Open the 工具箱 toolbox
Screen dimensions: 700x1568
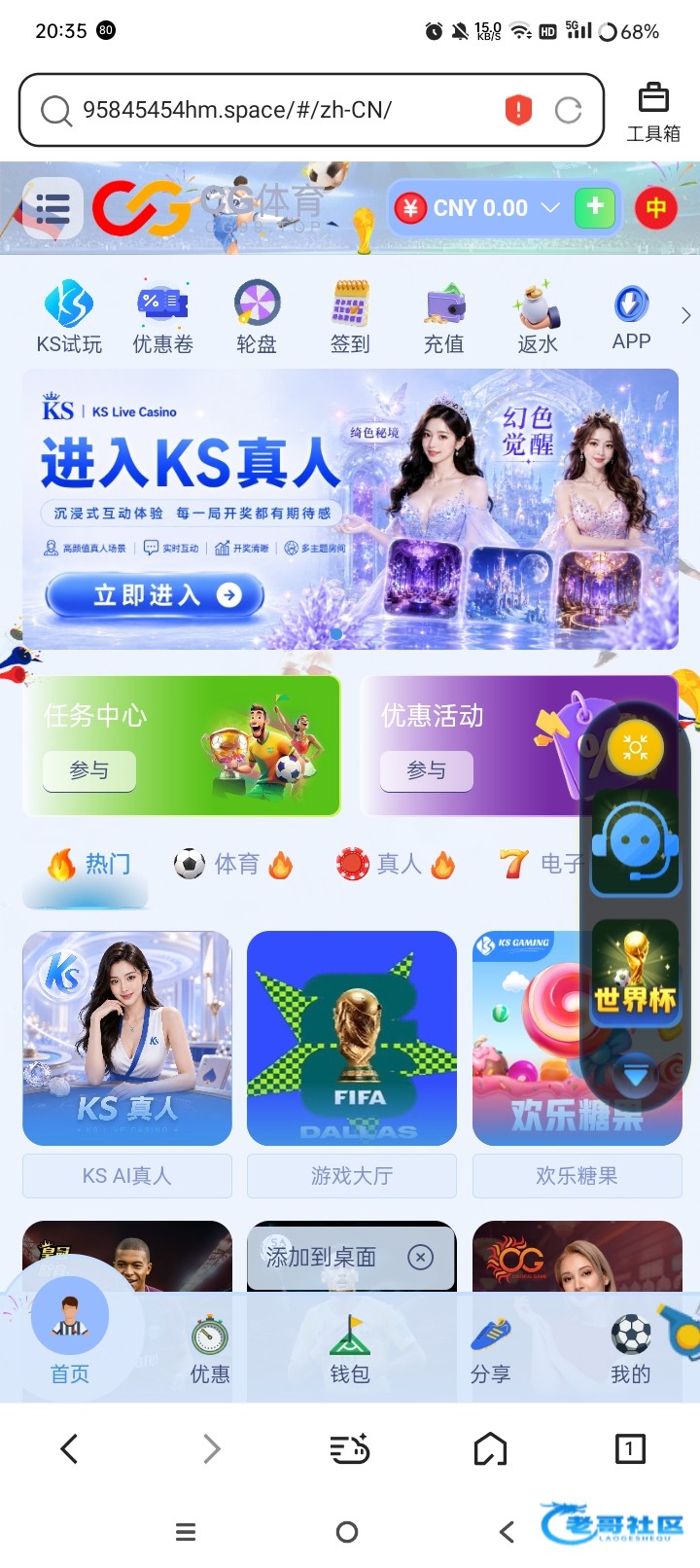click(x=653, y=113)
